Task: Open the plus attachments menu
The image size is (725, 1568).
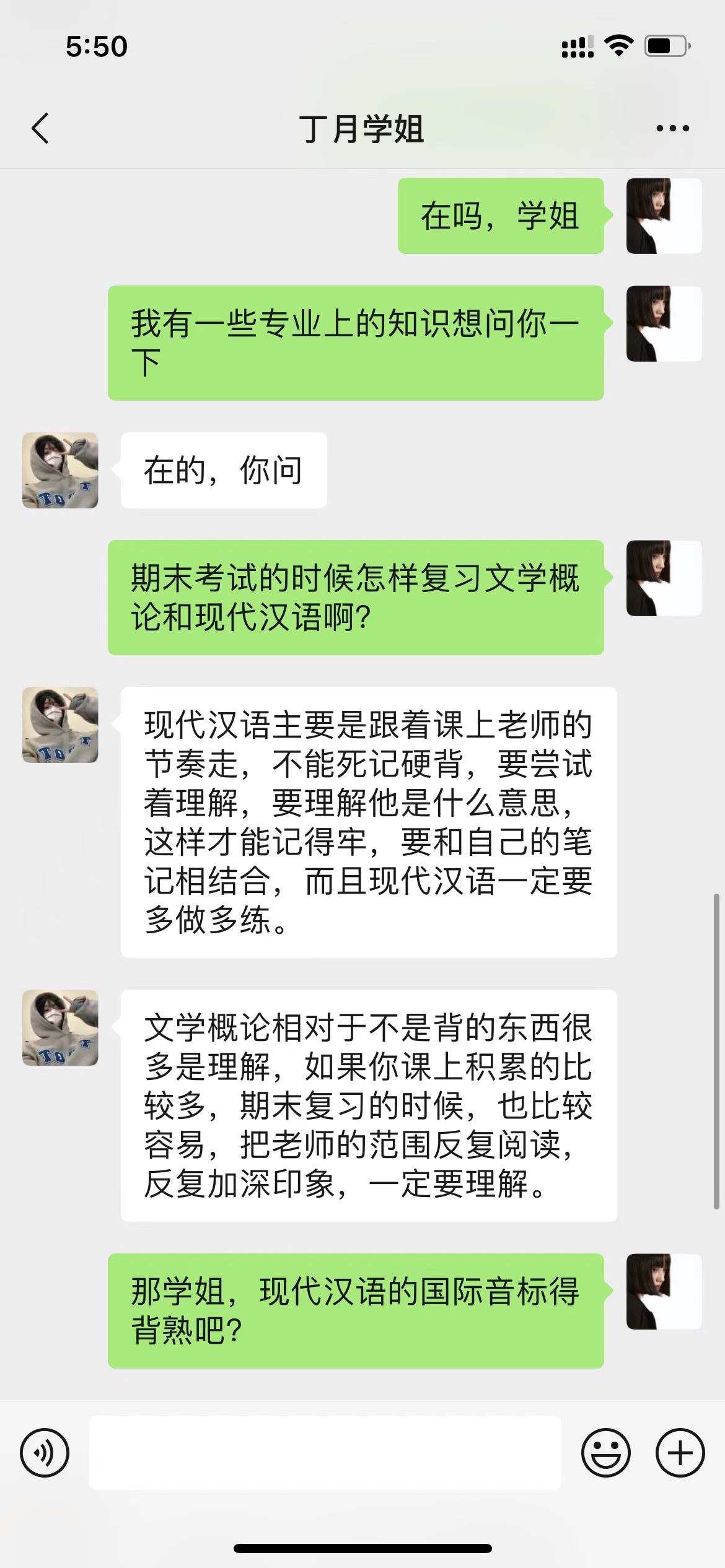Action: pos(680,1453)
